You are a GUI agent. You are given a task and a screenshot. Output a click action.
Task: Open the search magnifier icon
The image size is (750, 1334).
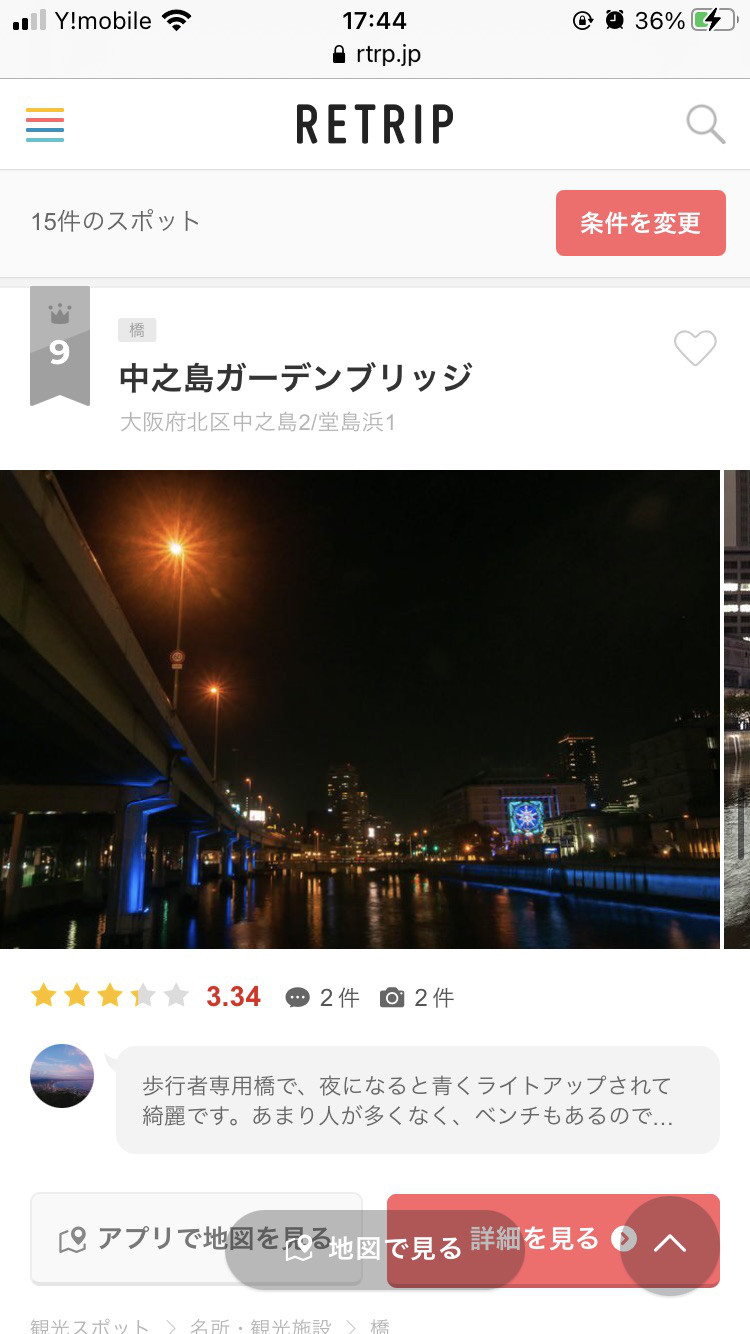tap(705, 125)
